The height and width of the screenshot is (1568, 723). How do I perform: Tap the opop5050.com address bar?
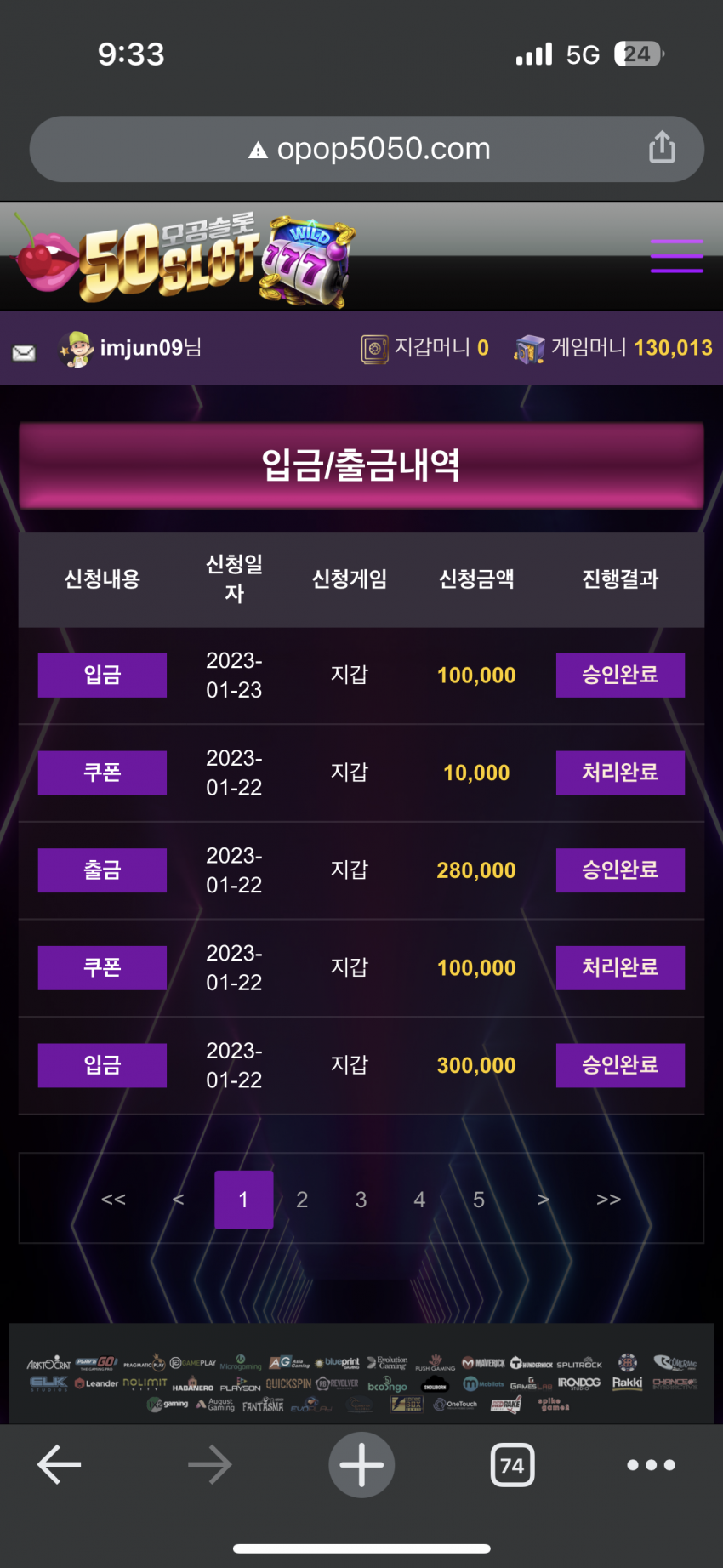(x=367, y=149)
